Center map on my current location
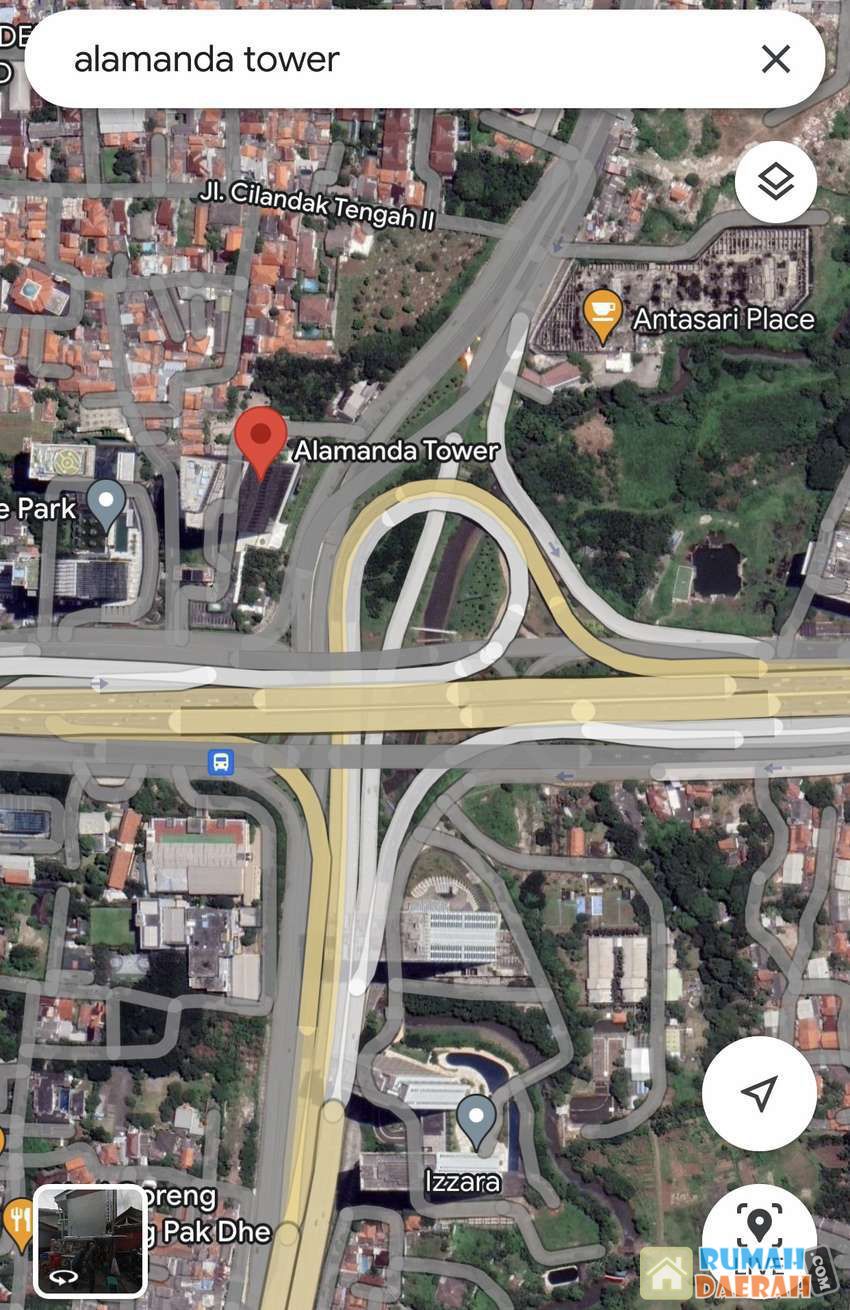Screen dimensions: 850x1310 (x=759, y=1093)
